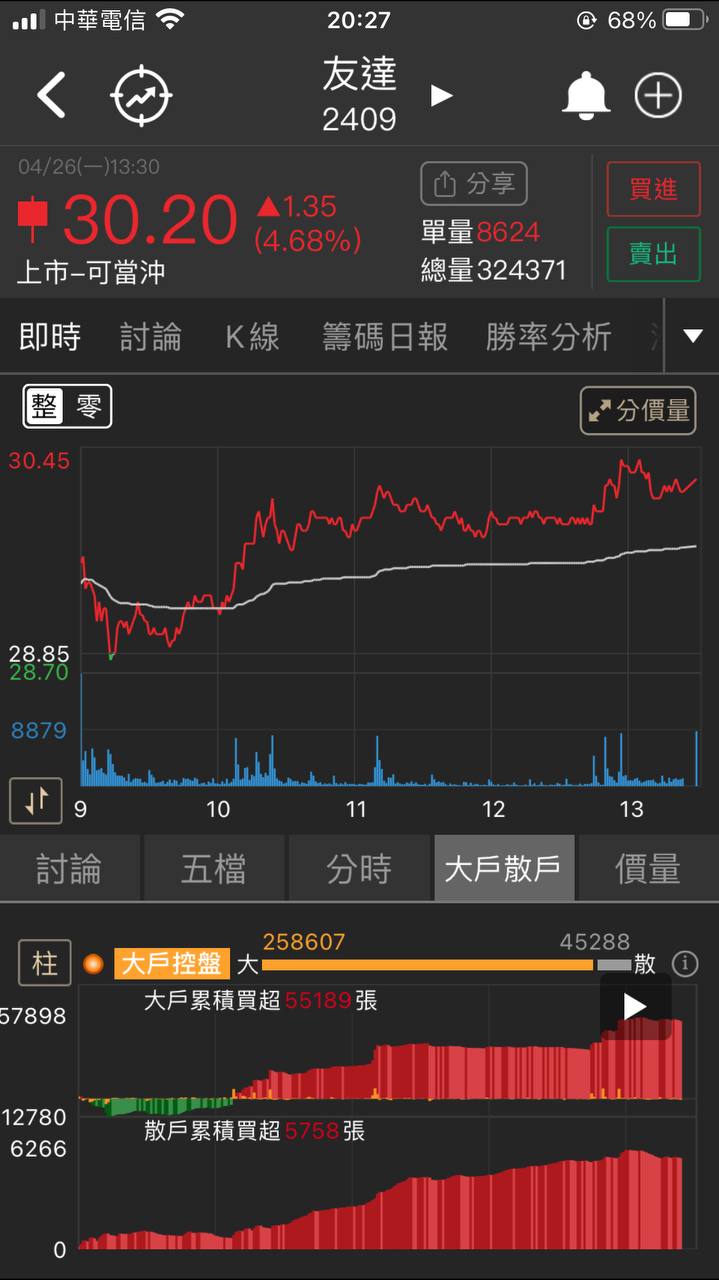719x1280 pixels.
Task: Open 分價量 expanded view
Action: point(638,410)
